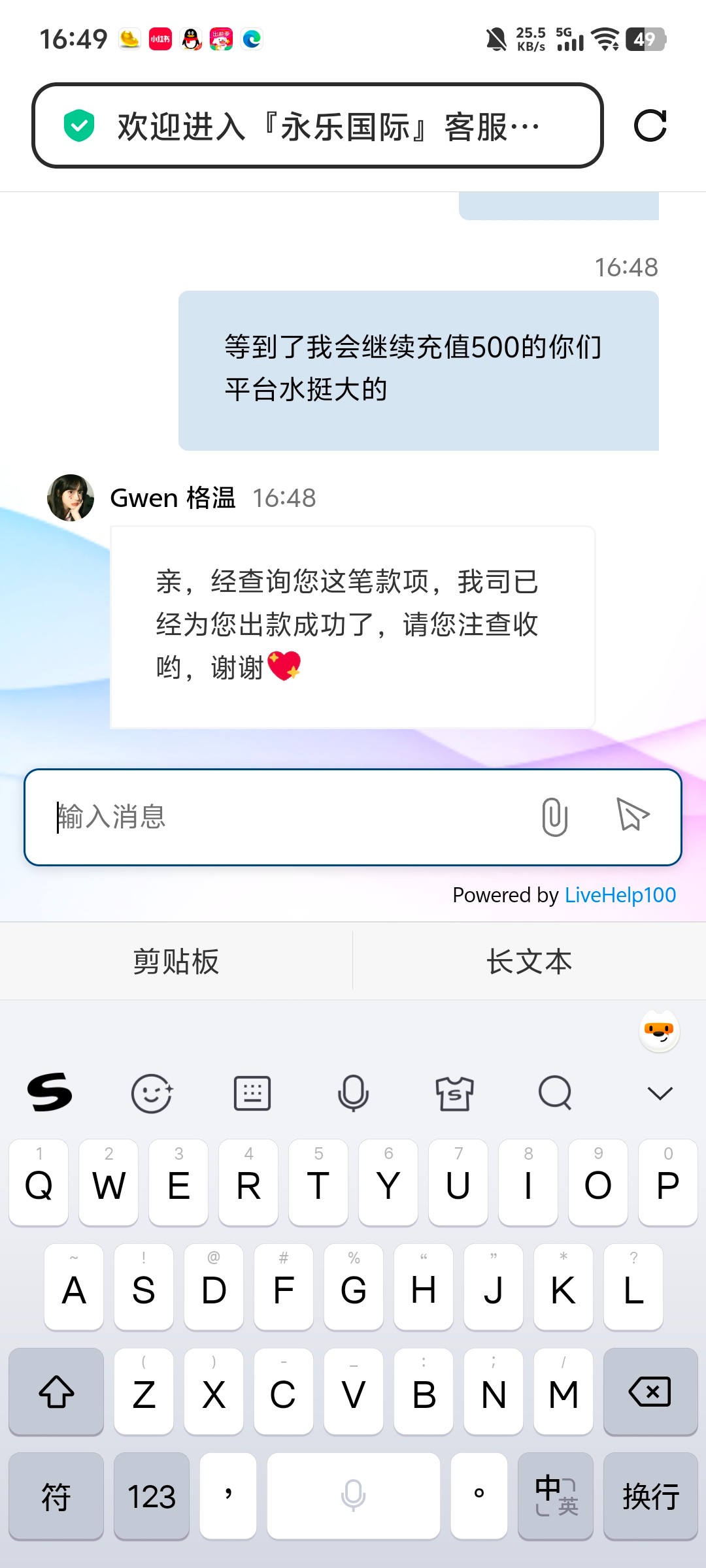Tap the 换行 return key

pyautogui.click(x=650, y=1496)
